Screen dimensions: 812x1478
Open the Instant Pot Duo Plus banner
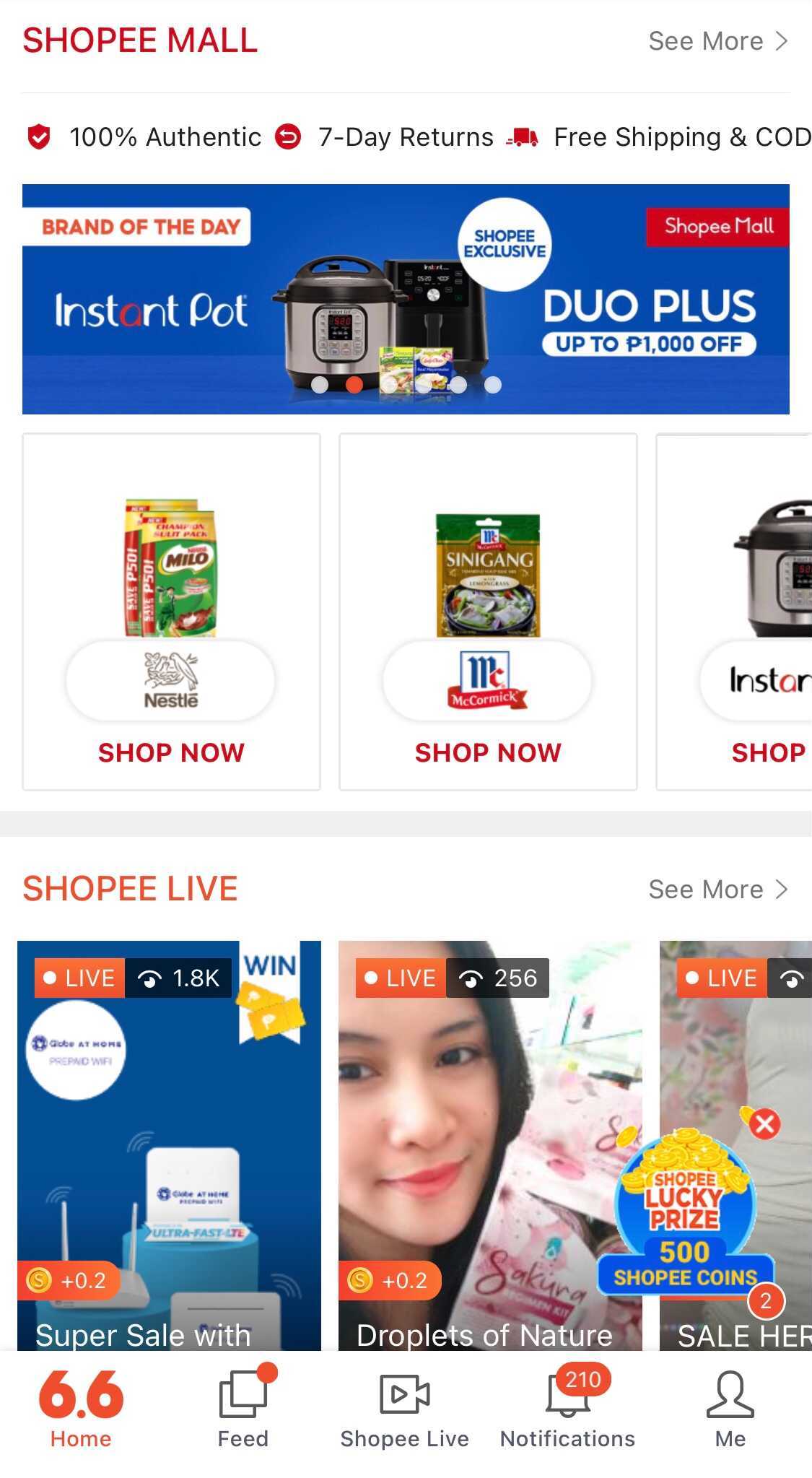(x=406, y=299)
